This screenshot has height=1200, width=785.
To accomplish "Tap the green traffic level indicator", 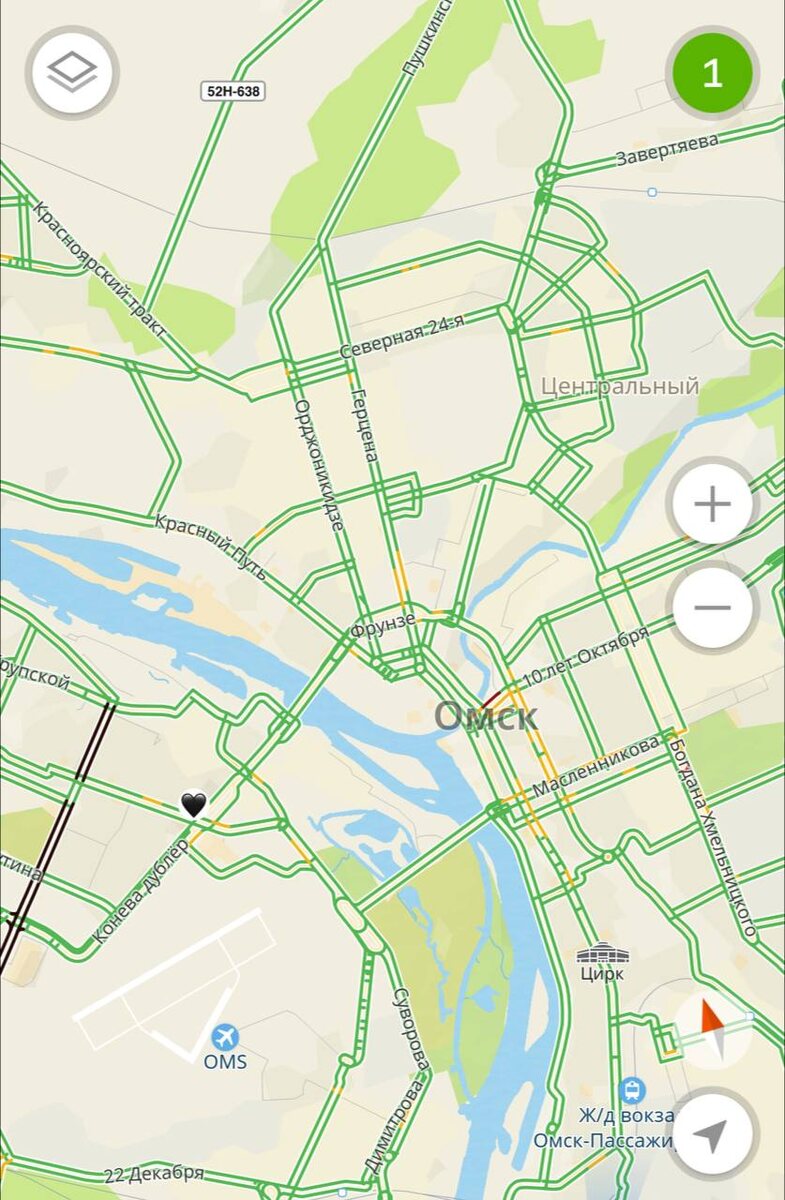I will pos(712,73).
